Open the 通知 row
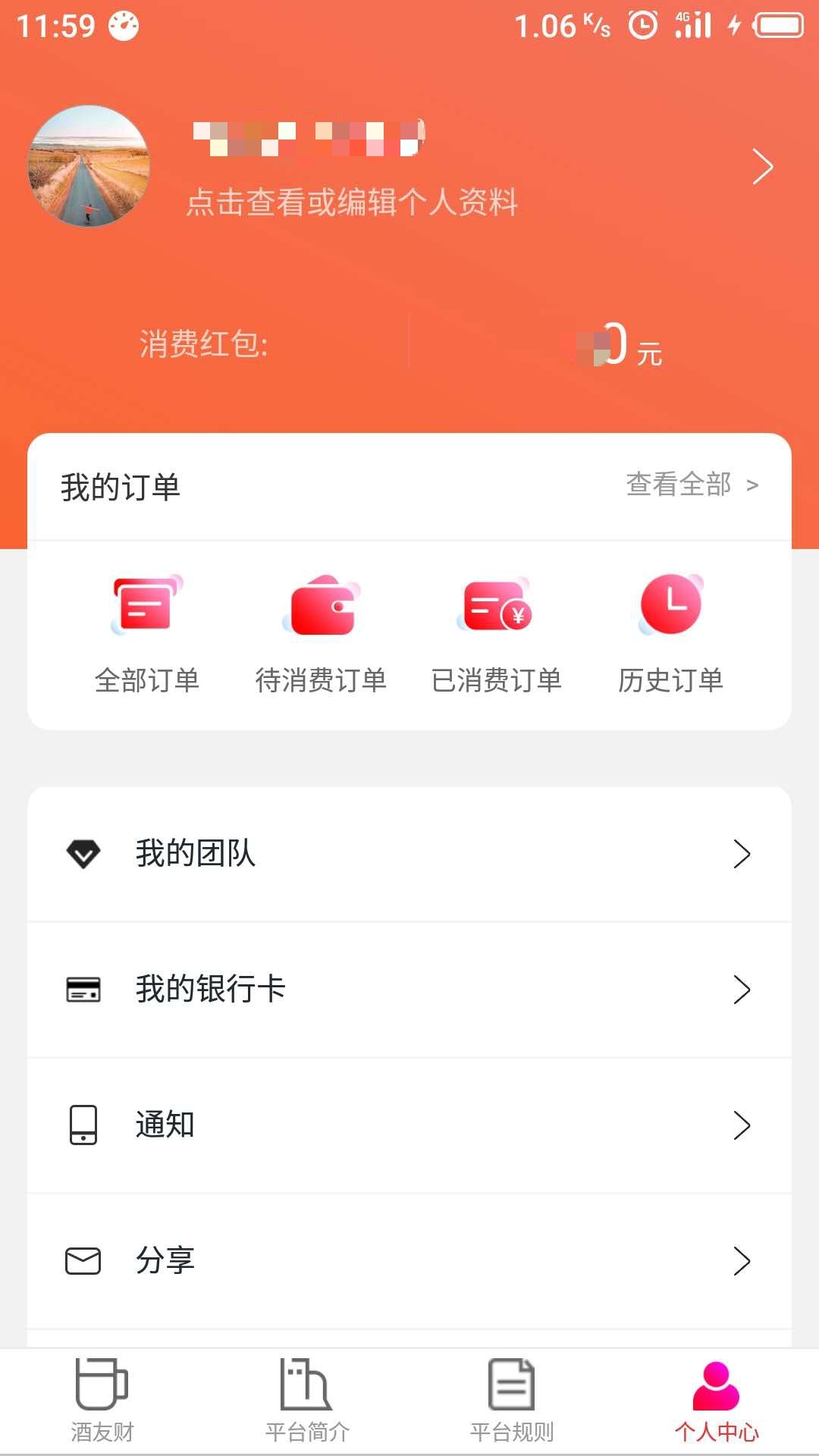 coord(409,1125)
